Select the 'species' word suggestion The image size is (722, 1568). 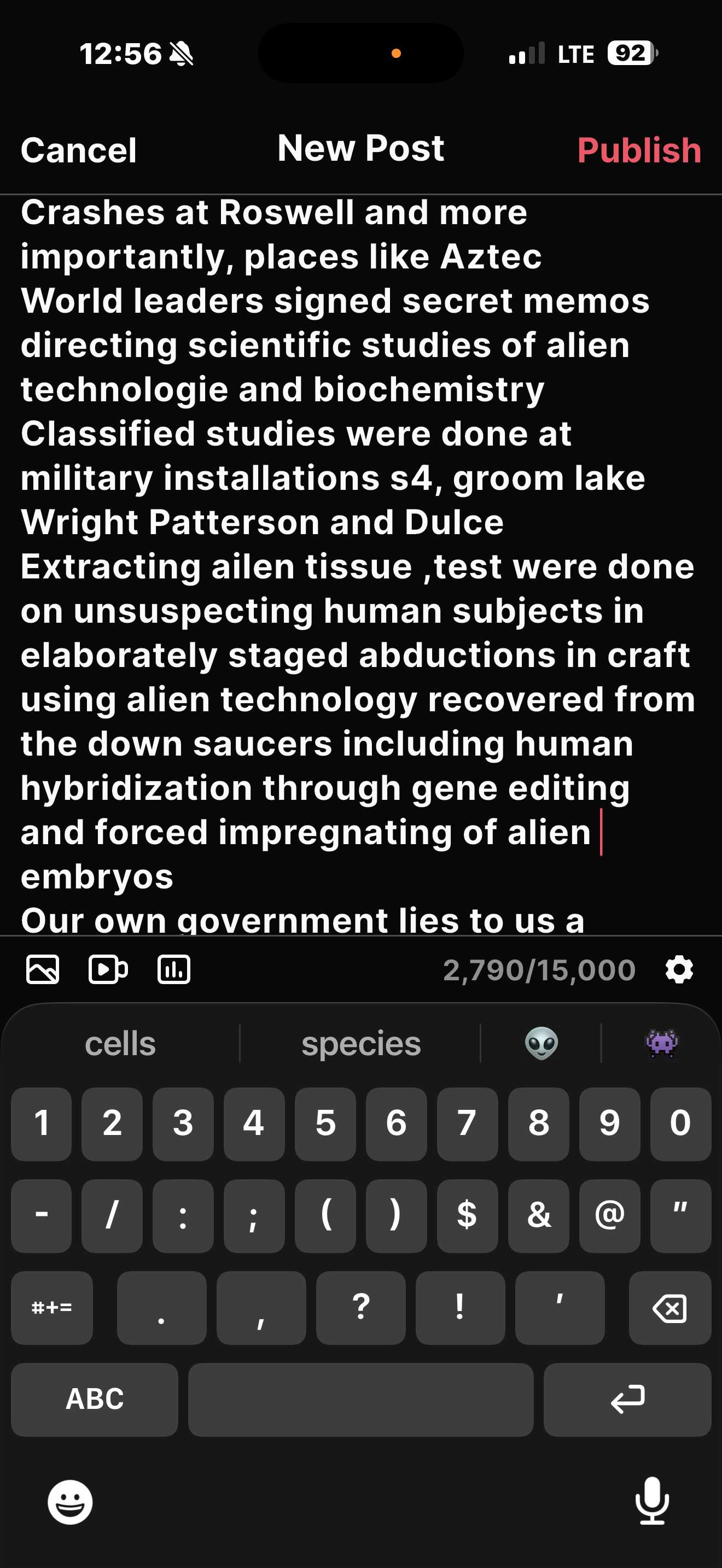pyautogui.click(x=361, y=1043)
